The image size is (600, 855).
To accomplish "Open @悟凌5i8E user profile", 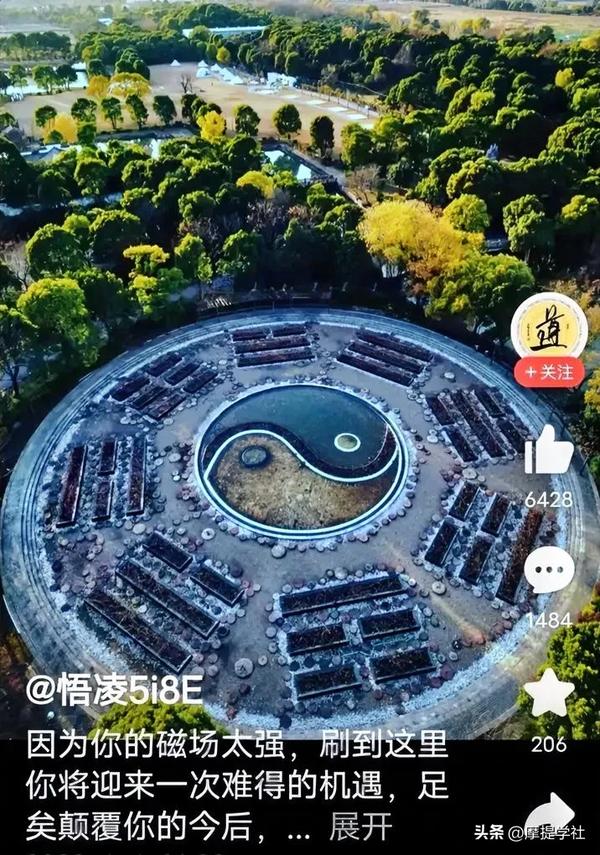I will [x=114, y=689].
